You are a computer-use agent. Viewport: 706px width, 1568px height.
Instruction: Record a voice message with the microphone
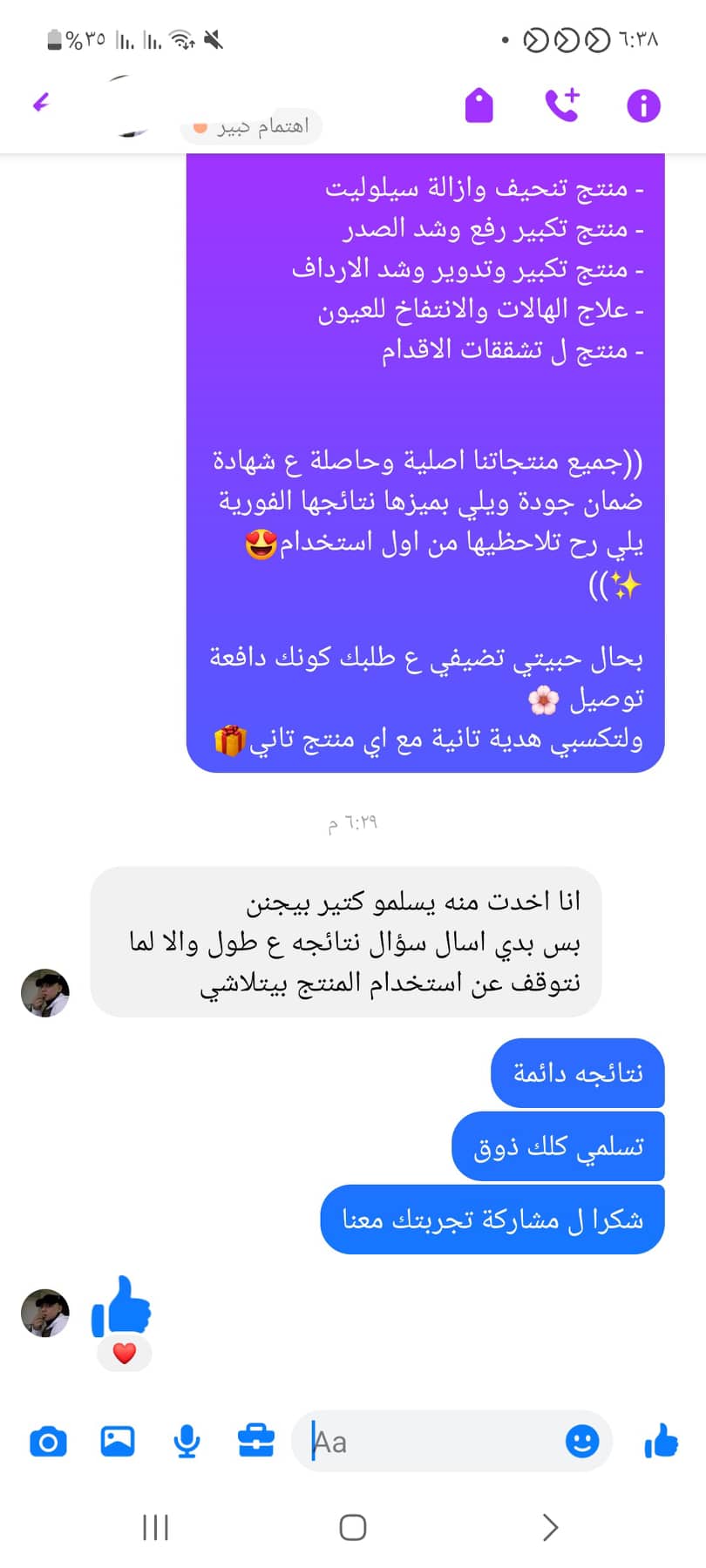coord(187,1442)
